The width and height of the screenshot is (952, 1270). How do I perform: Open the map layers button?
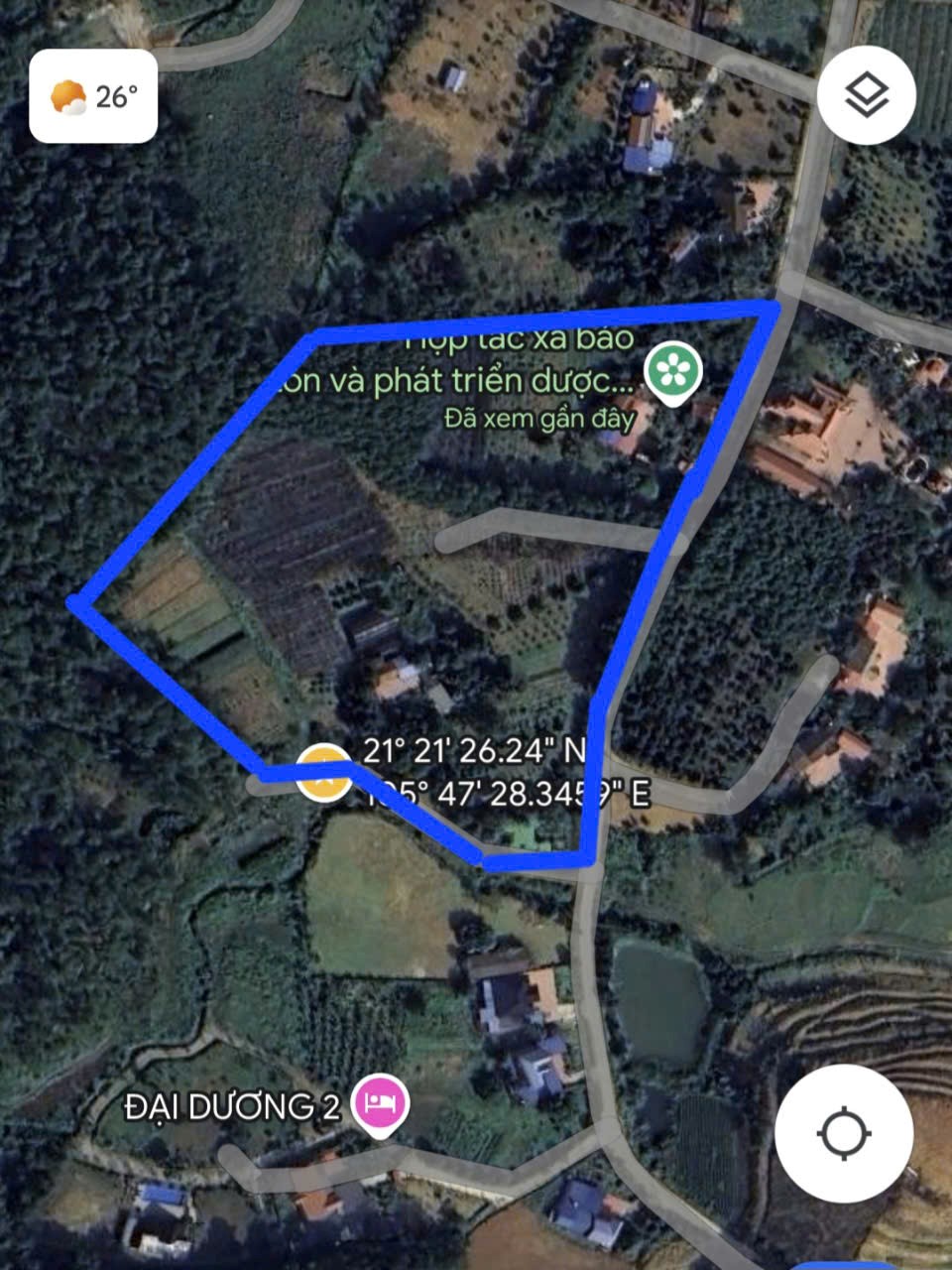[x=866, y=96]
